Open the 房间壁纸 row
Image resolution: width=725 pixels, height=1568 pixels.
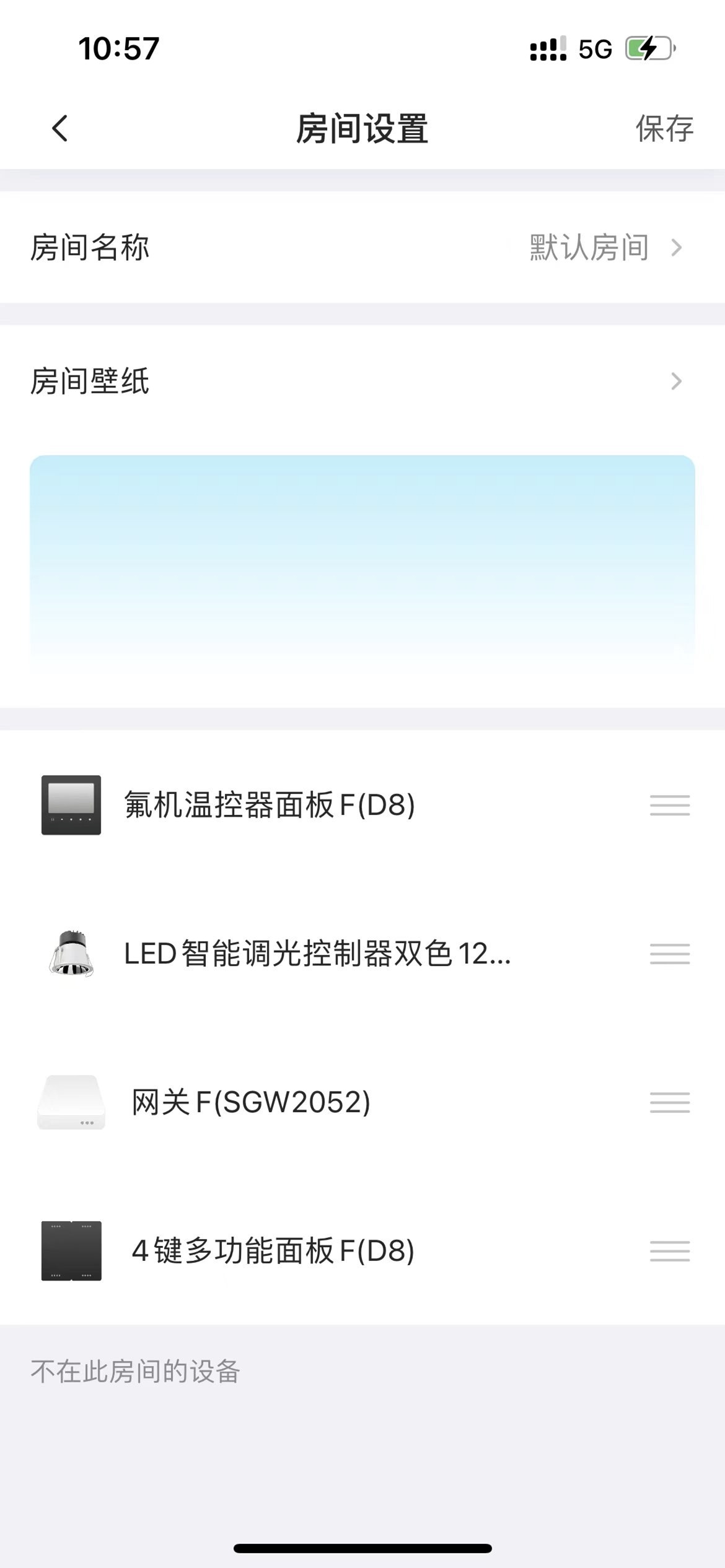362,381
